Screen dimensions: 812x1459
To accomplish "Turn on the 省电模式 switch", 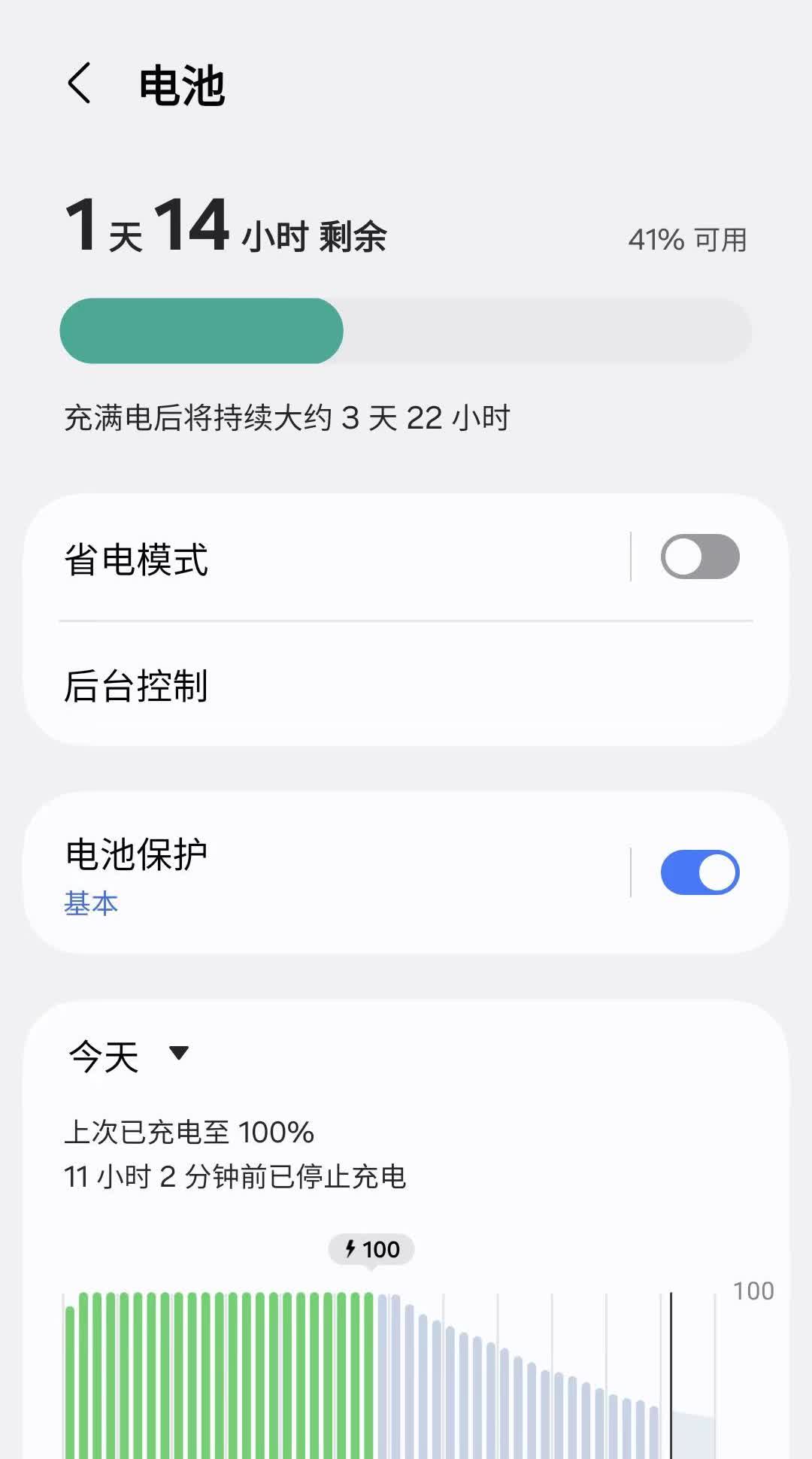I will click(x=699, y=557).
